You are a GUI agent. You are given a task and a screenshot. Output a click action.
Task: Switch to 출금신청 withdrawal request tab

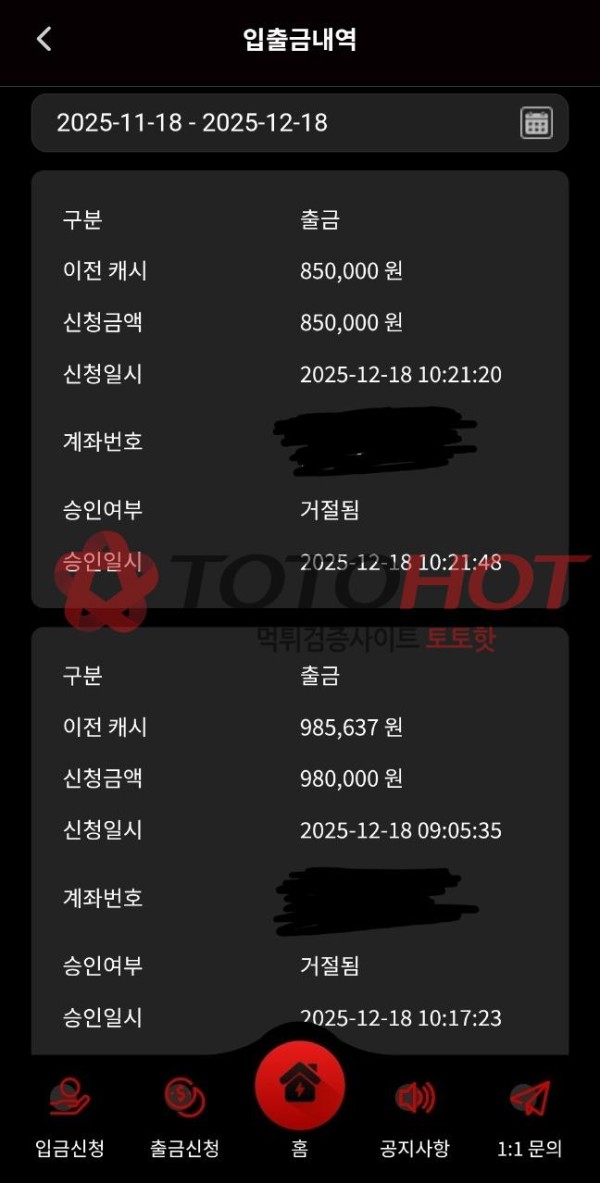185,1118
